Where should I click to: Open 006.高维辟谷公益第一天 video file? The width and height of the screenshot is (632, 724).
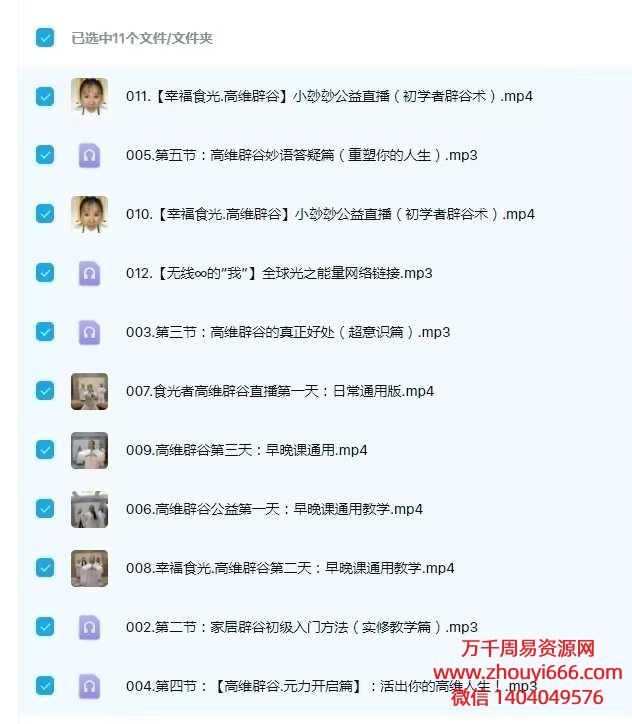click(274, 509)
